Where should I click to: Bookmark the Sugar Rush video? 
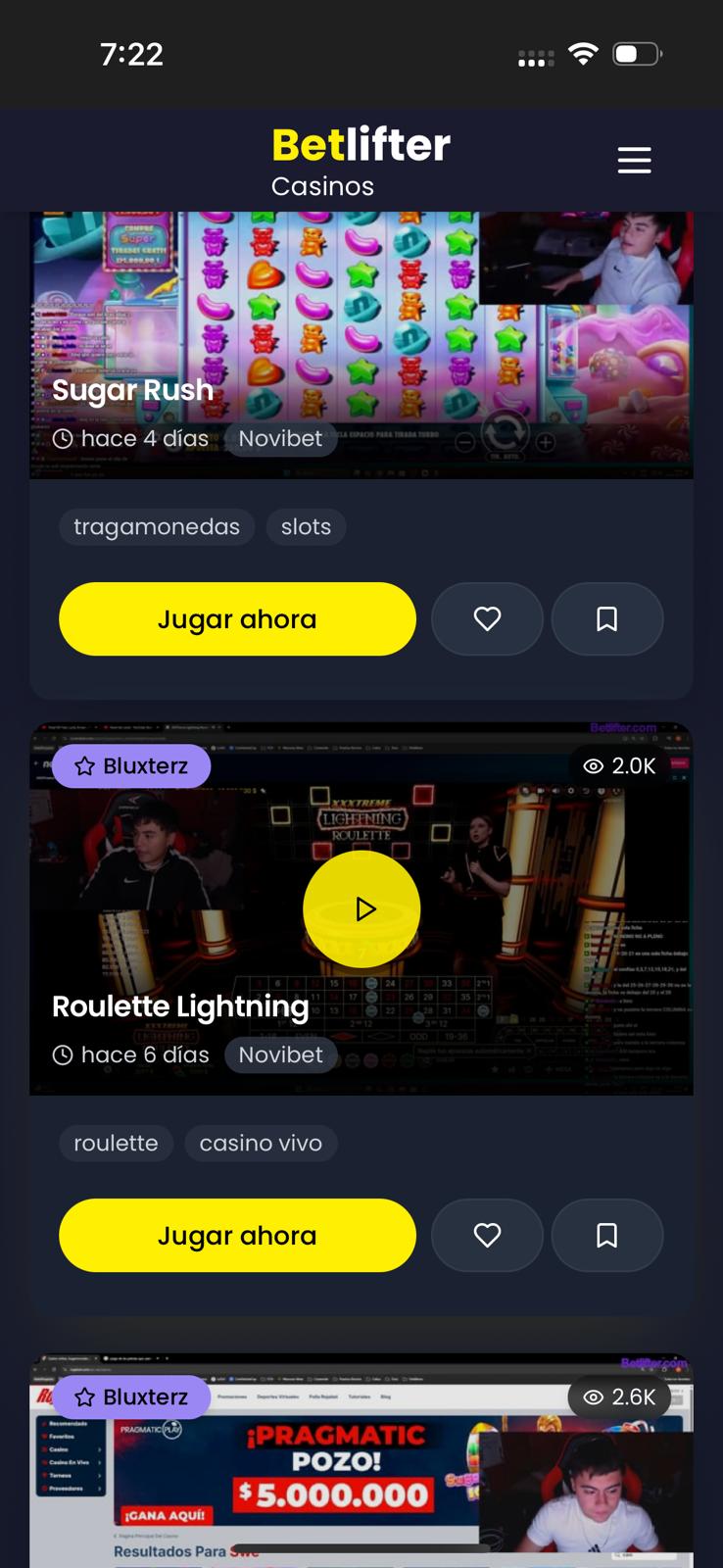606,619
